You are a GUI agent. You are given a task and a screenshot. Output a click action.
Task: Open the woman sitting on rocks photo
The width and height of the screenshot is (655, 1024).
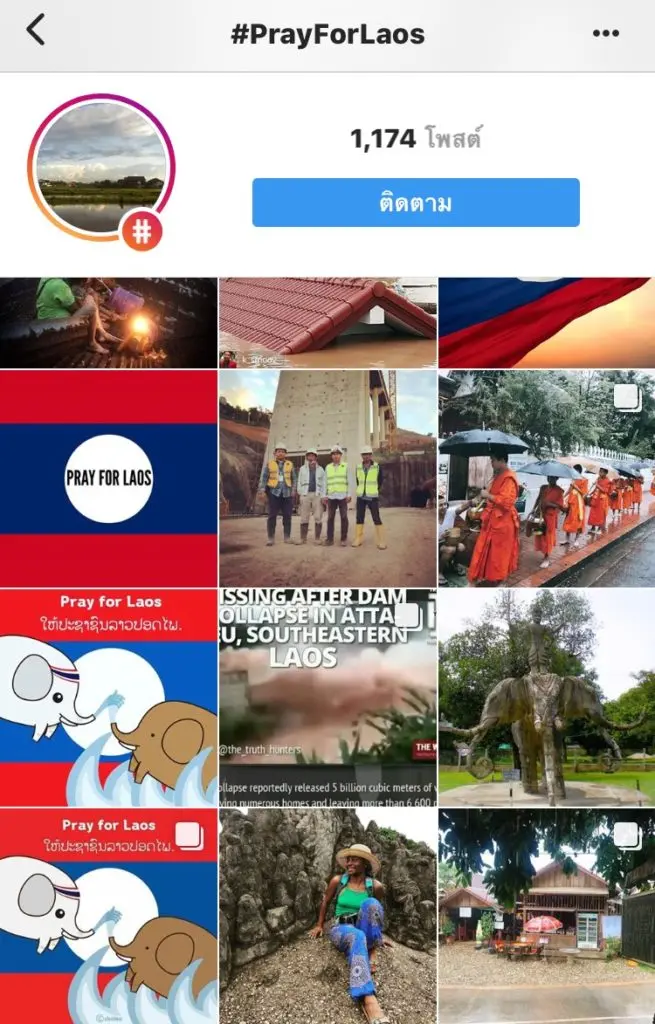(x=327, y=916)
